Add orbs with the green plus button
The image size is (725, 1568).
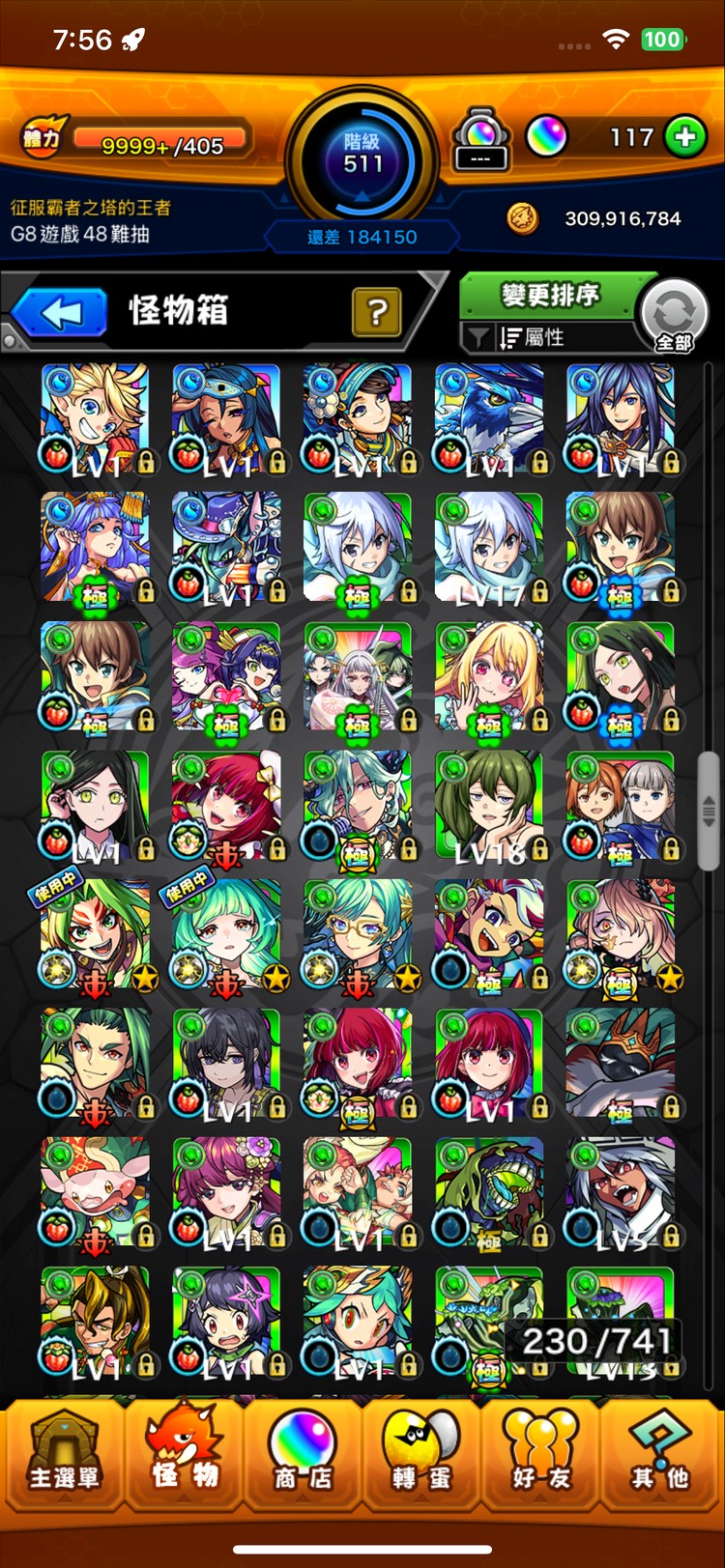pyautogui.click(x=684, y=137)
